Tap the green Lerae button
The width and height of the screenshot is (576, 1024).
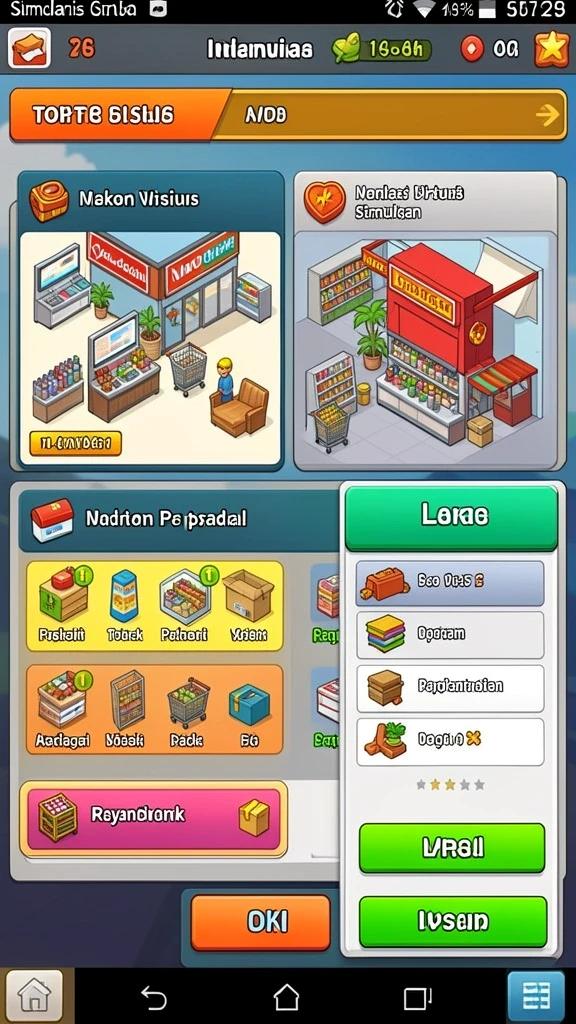tap(451, 518)
